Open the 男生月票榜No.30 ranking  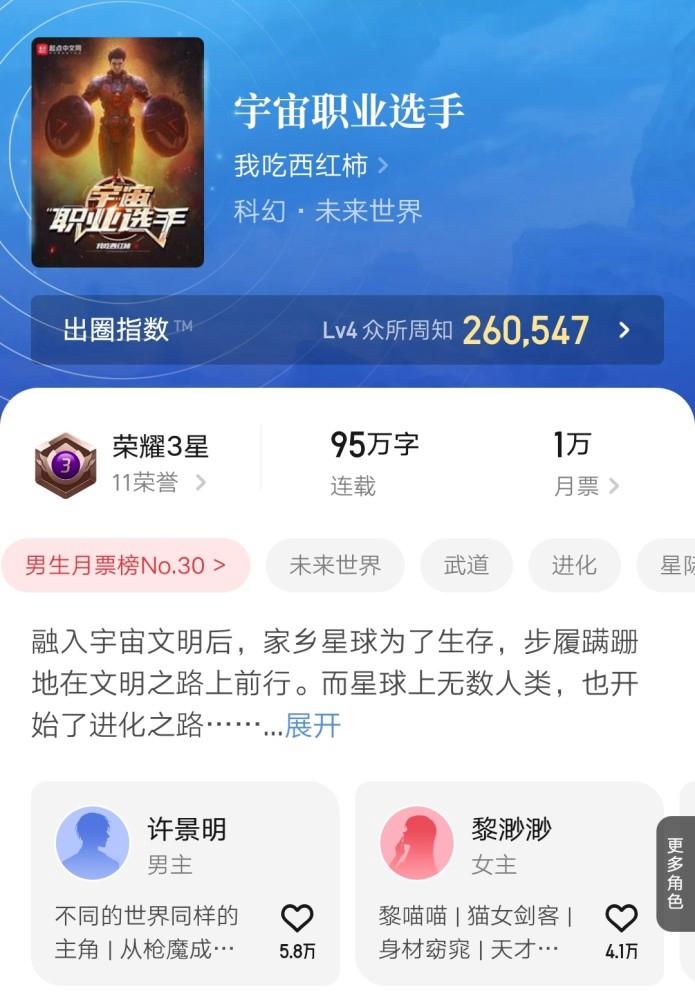[x=126, y=565]
